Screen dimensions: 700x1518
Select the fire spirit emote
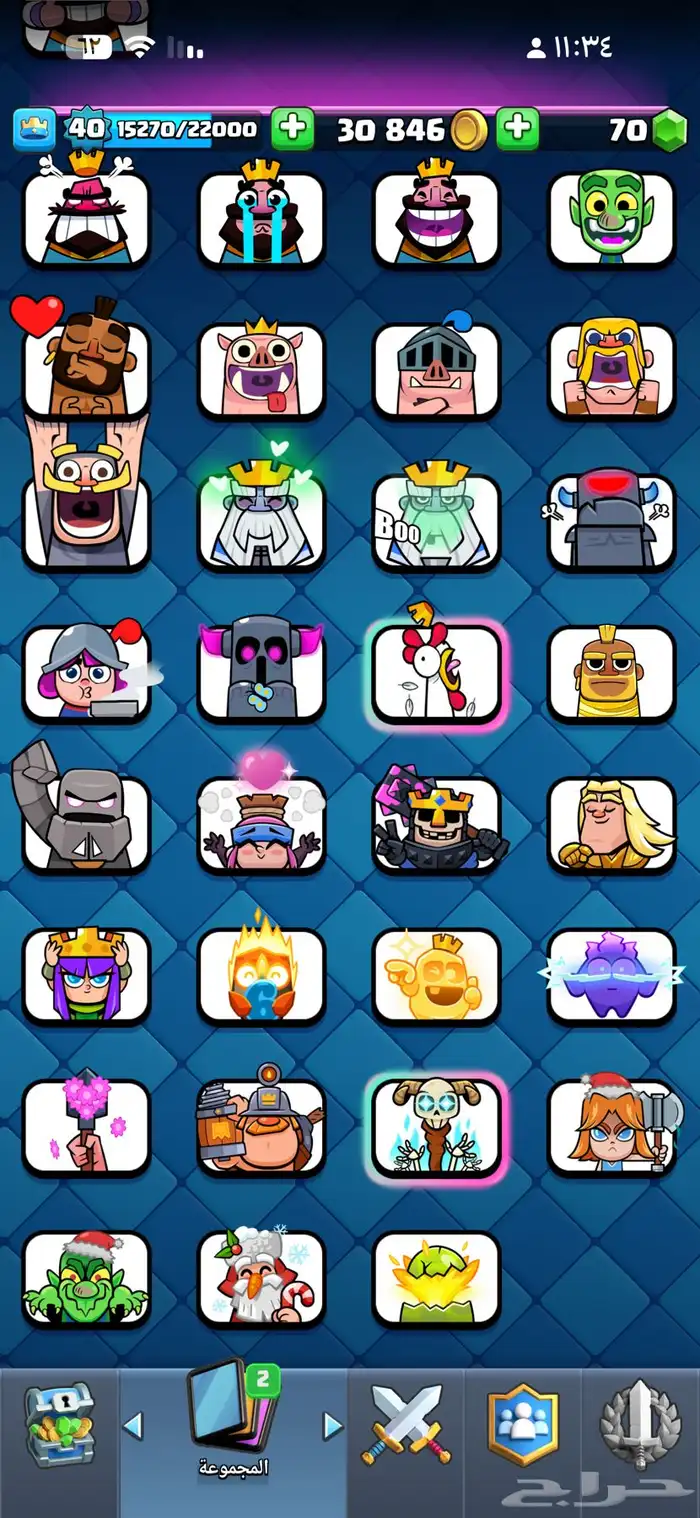[261, 975]
